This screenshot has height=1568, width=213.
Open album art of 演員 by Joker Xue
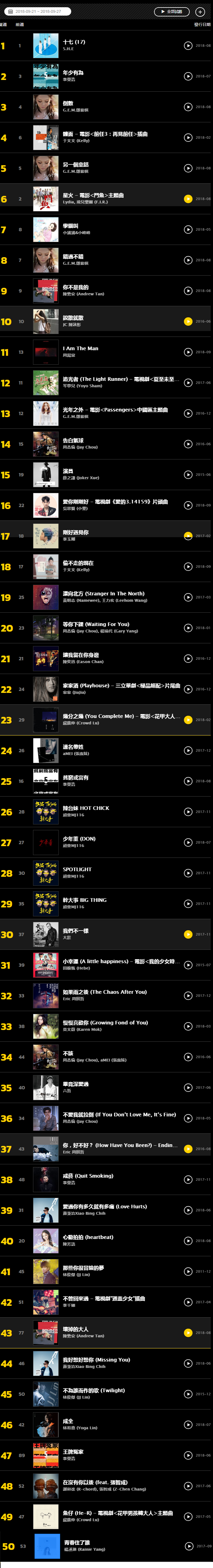pyautogui.click(x=46, y=475)
